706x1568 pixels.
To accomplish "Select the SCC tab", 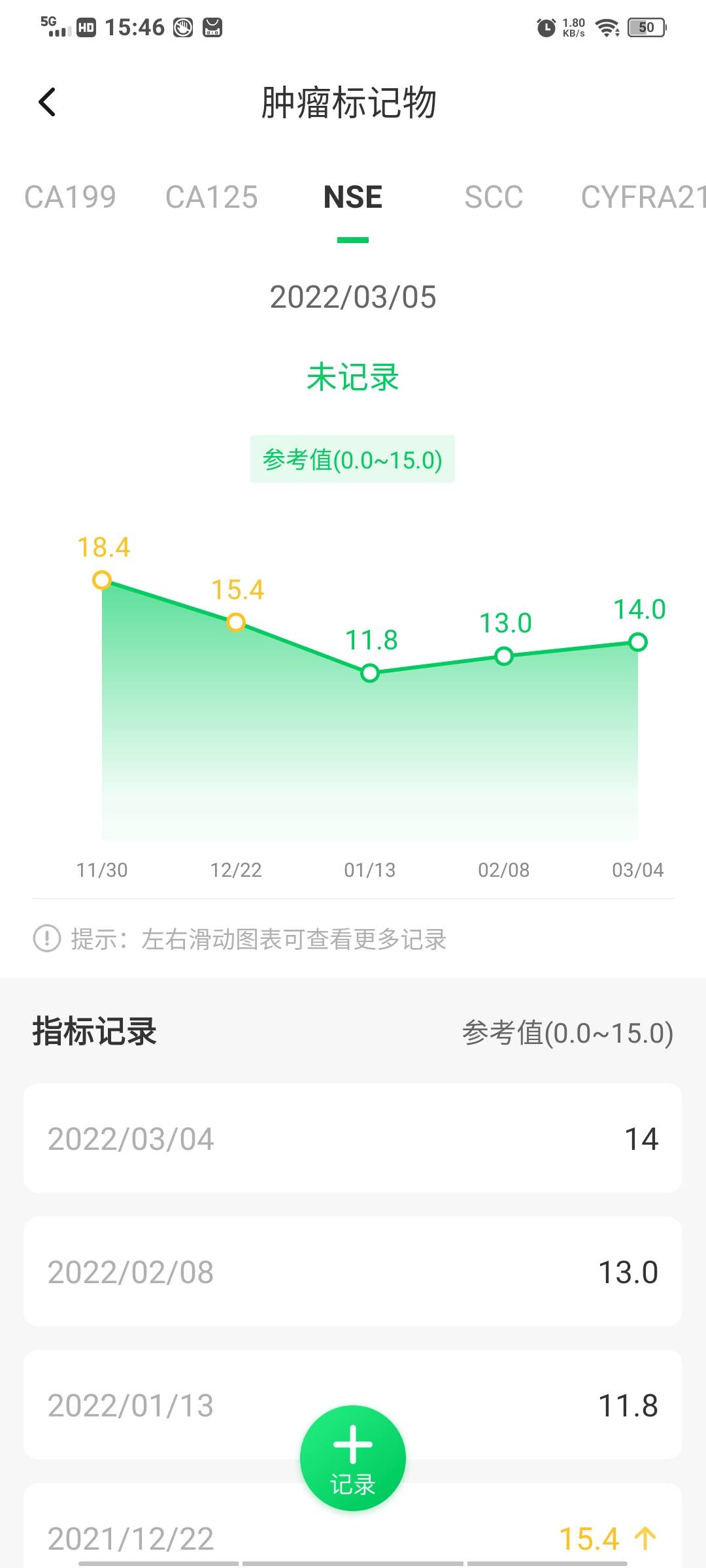I will coord(492,197).
